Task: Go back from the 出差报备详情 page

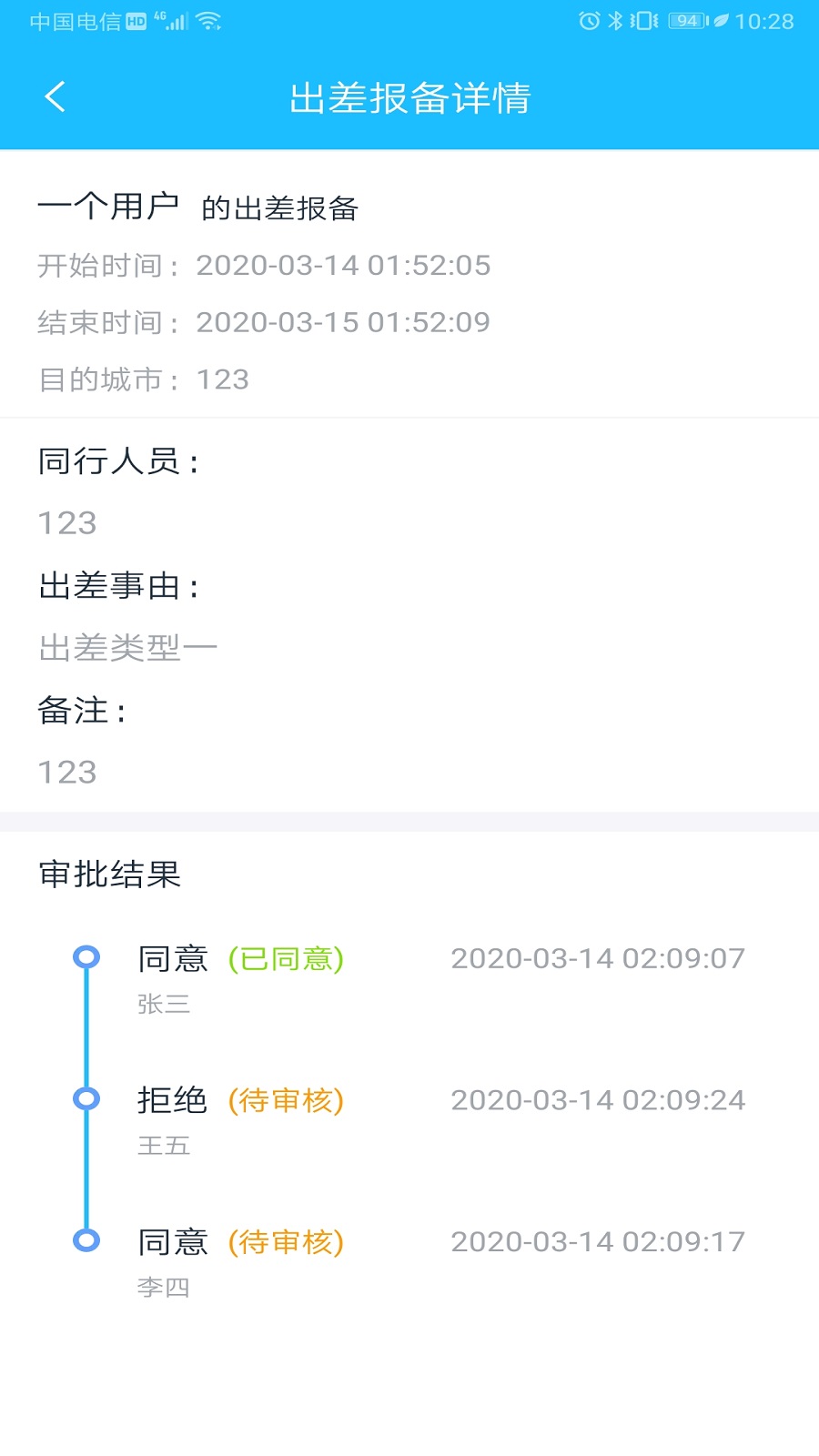Action: [x=56, y=96]
